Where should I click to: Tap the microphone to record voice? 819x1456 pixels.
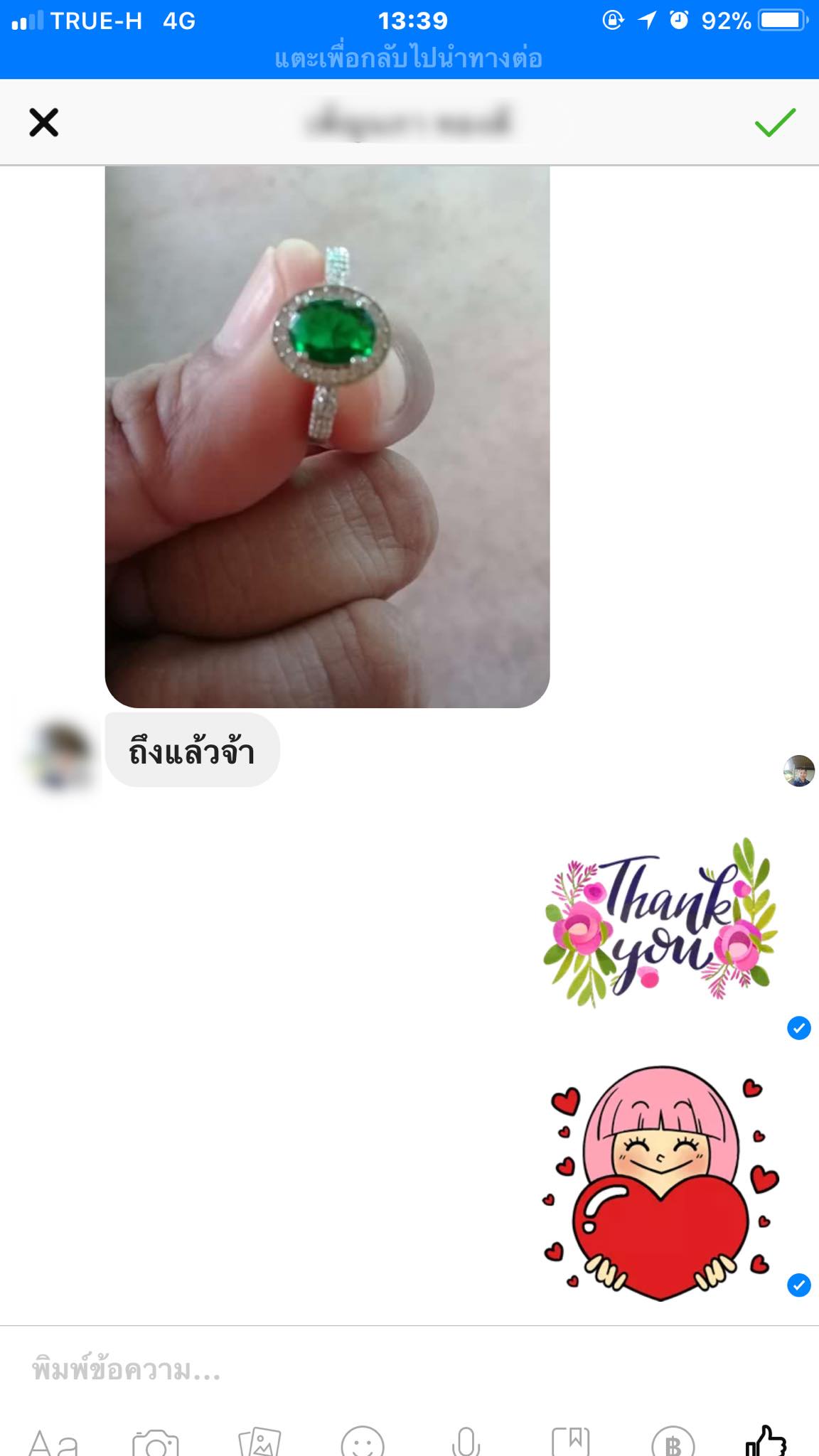tap(466, 1442)
